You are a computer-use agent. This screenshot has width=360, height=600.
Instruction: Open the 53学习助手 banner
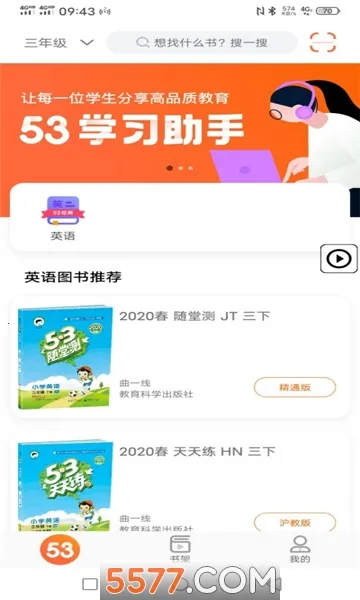click(180, 124)
